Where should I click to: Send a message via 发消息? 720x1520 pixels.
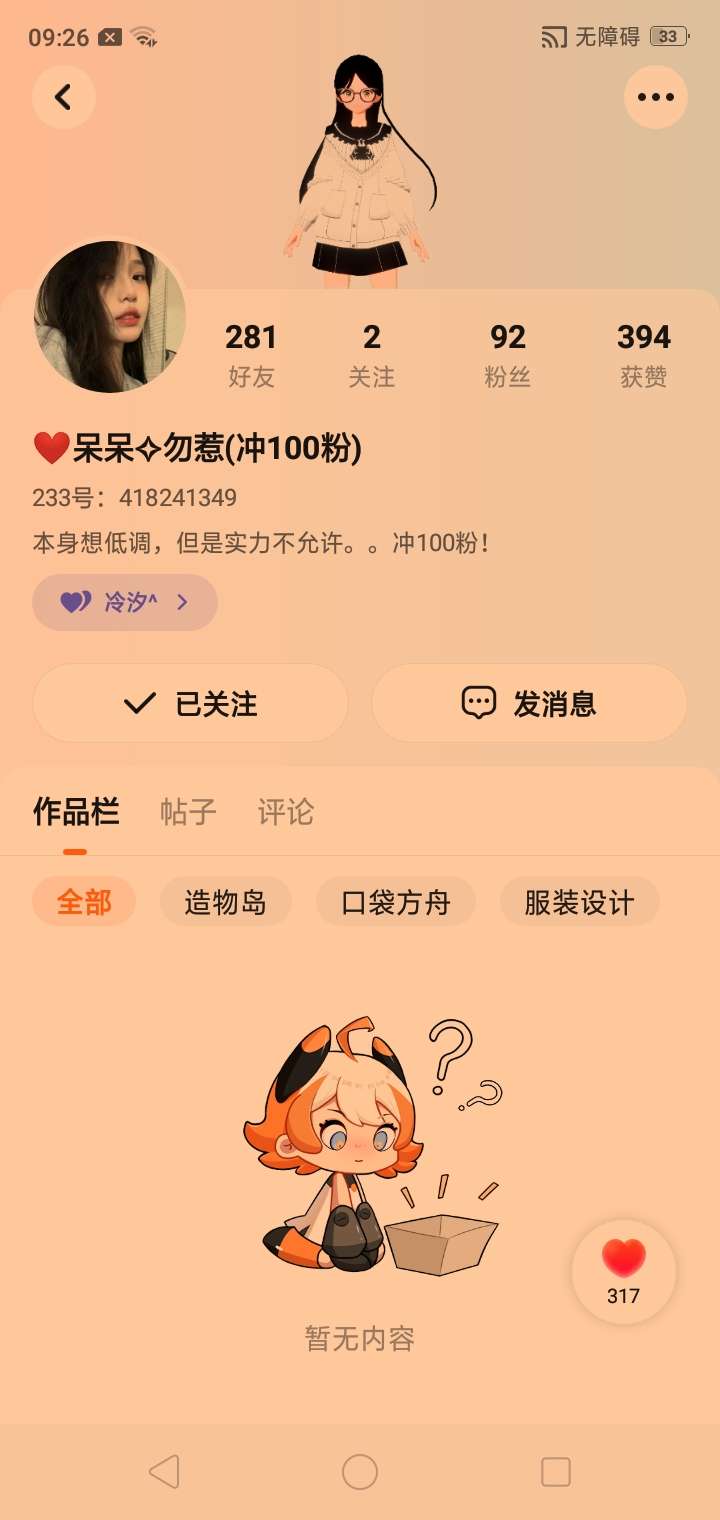pos(529,704)
